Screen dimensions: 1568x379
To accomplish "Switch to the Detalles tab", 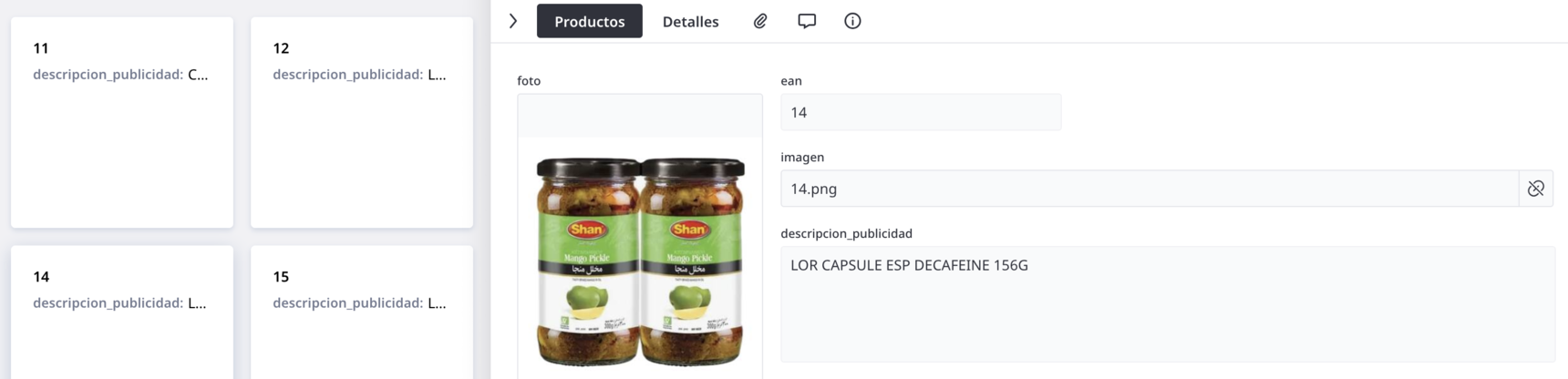I will click(690, 21).
